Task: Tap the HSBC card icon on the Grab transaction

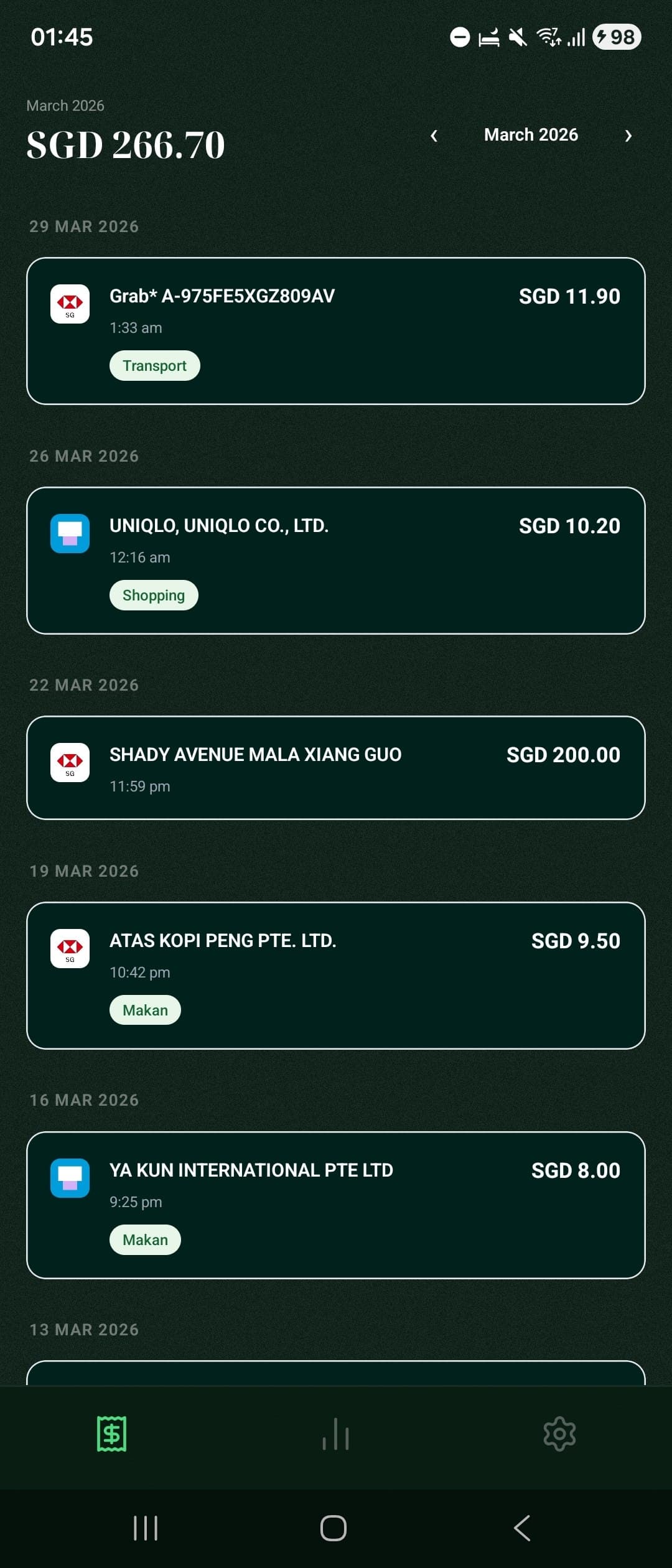Action: pos(70,304)
